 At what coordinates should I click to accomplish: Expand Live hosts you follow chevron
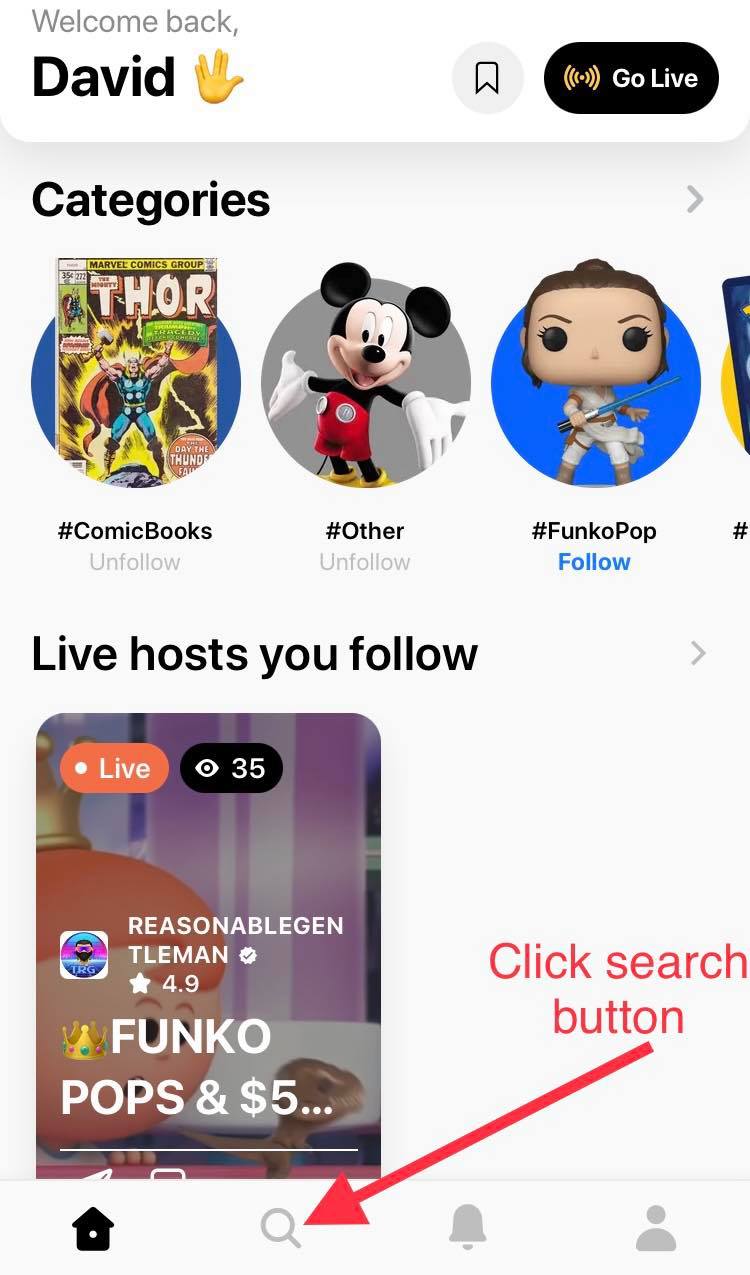(x=698, y=654)
